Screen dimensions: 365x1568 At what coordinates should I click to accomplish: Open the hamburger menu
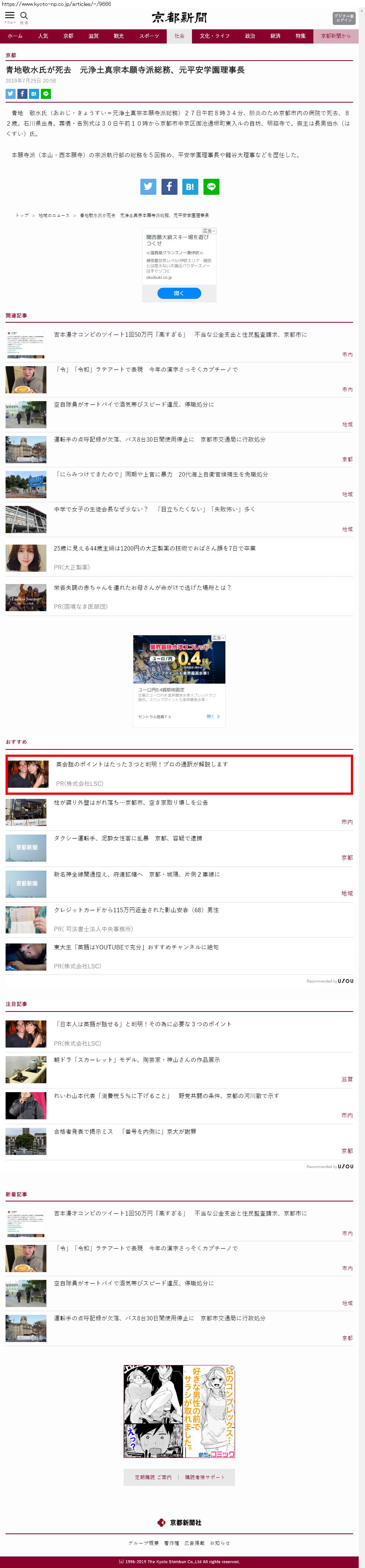pyautogui.click(x=10, y=16)
